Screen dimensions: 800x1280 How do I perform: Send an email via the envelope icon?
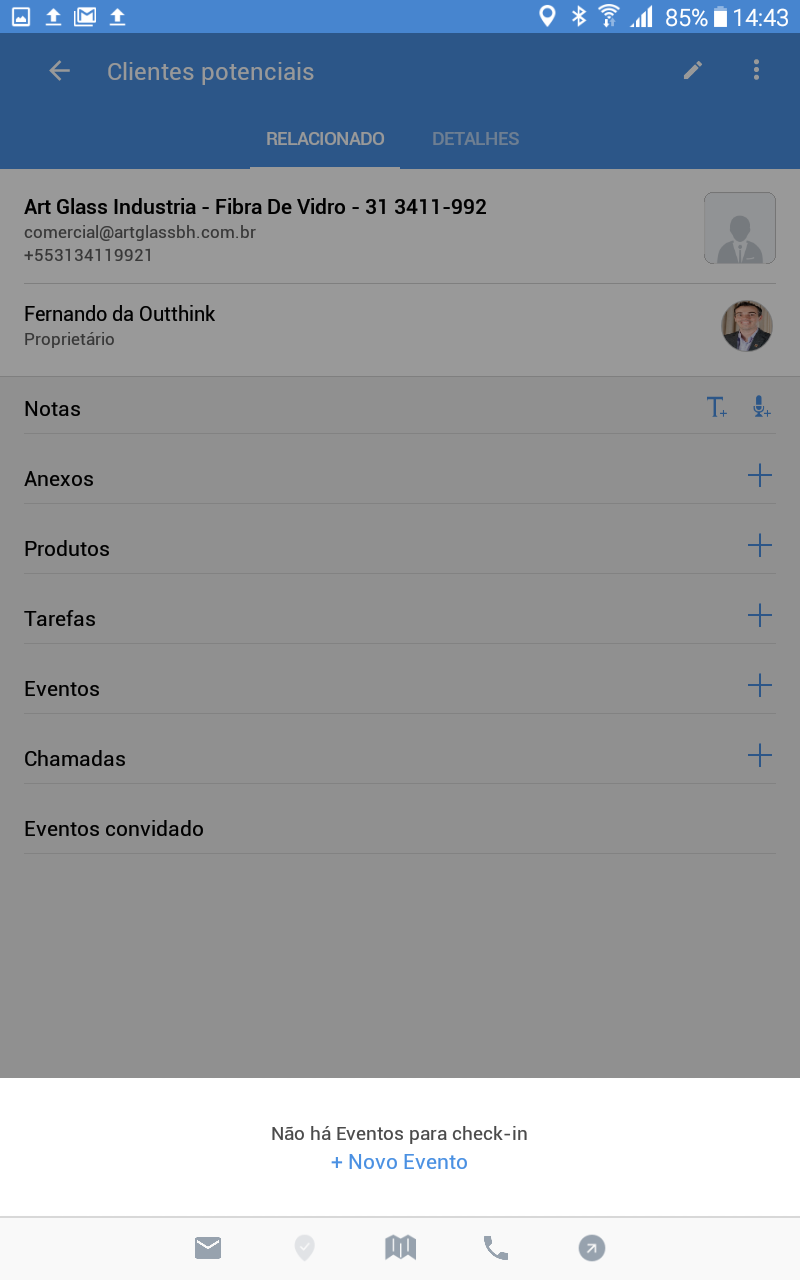coord(208,1247)
